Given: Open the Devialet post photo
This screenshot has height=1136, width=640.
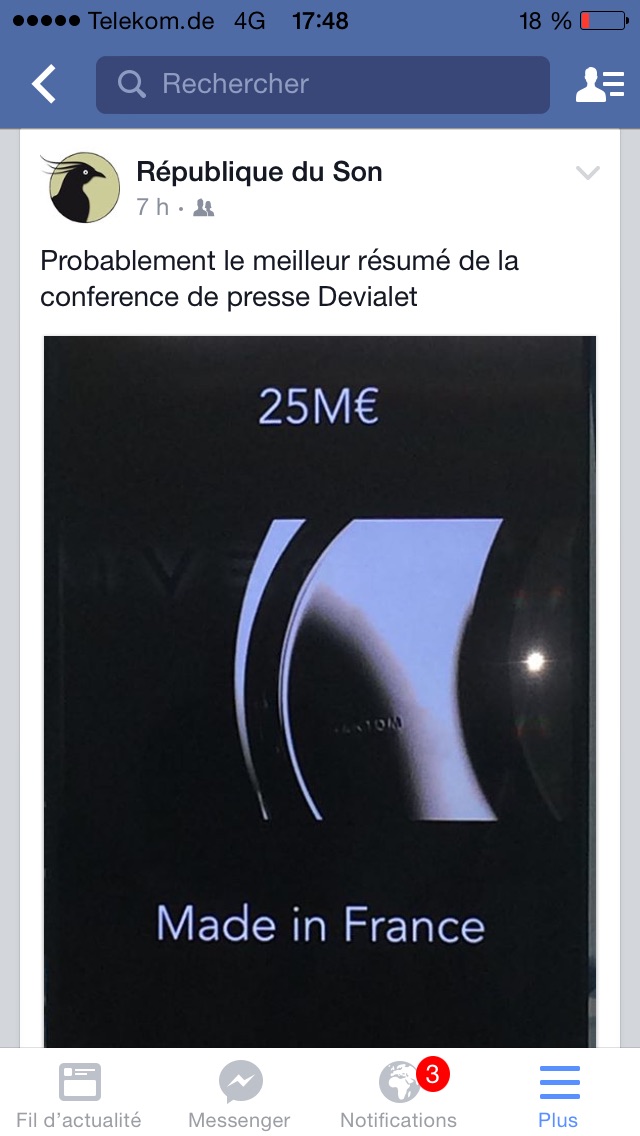Looking at the screenshot, I should point(320,691).
